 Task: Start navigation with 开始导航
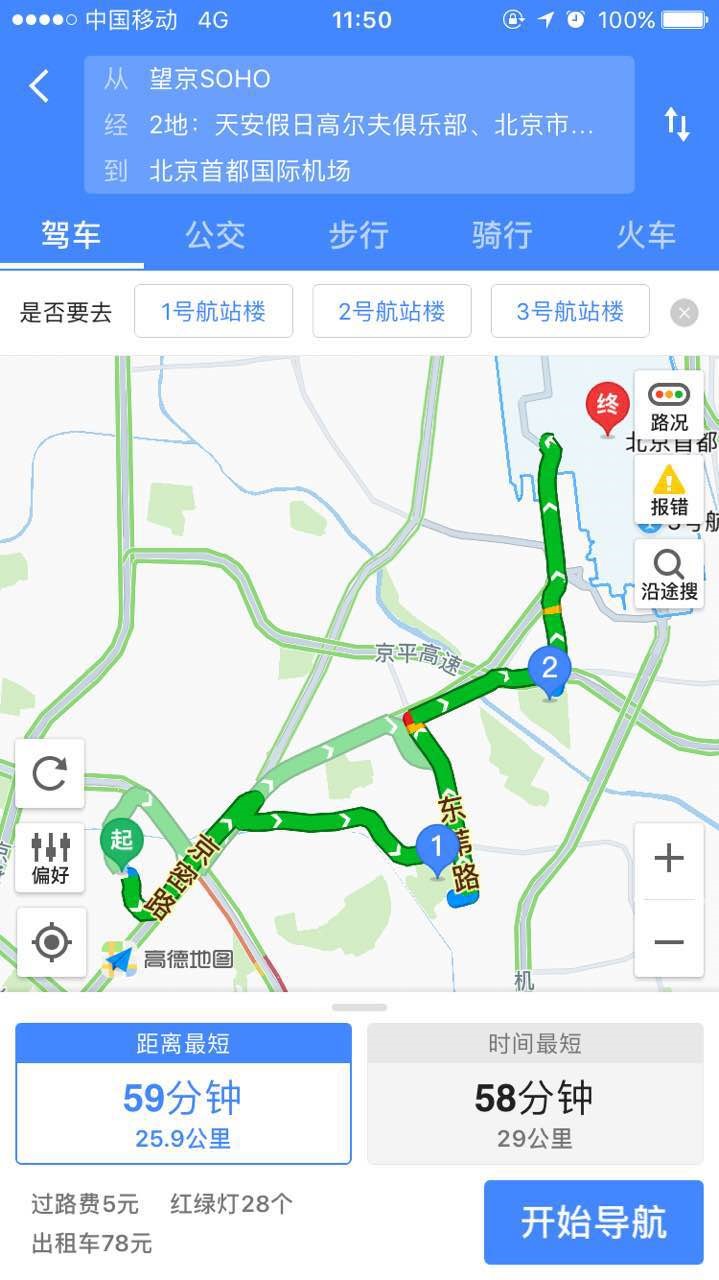pos(594,1222)
